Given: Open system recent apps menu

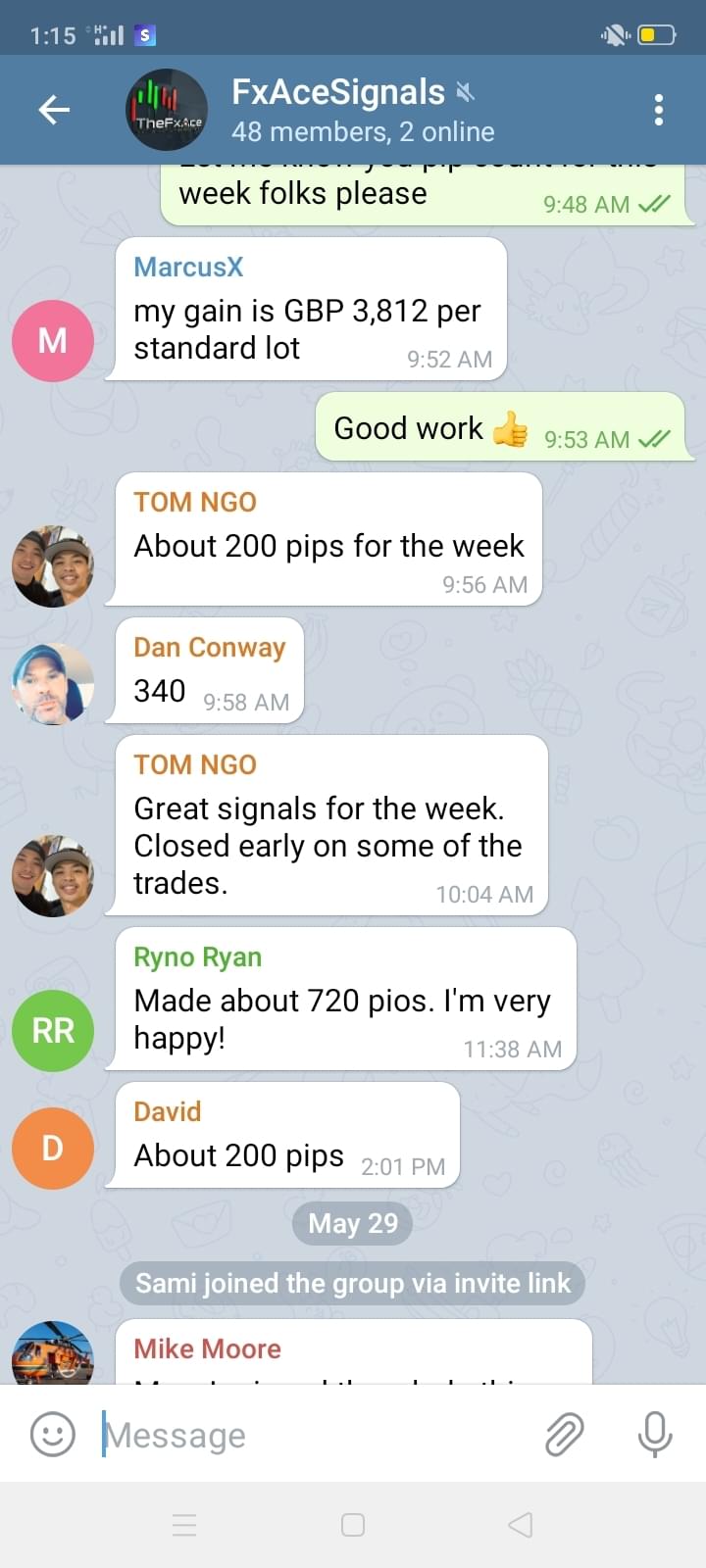Looking at the screenshot, I should click(184, 1525).
